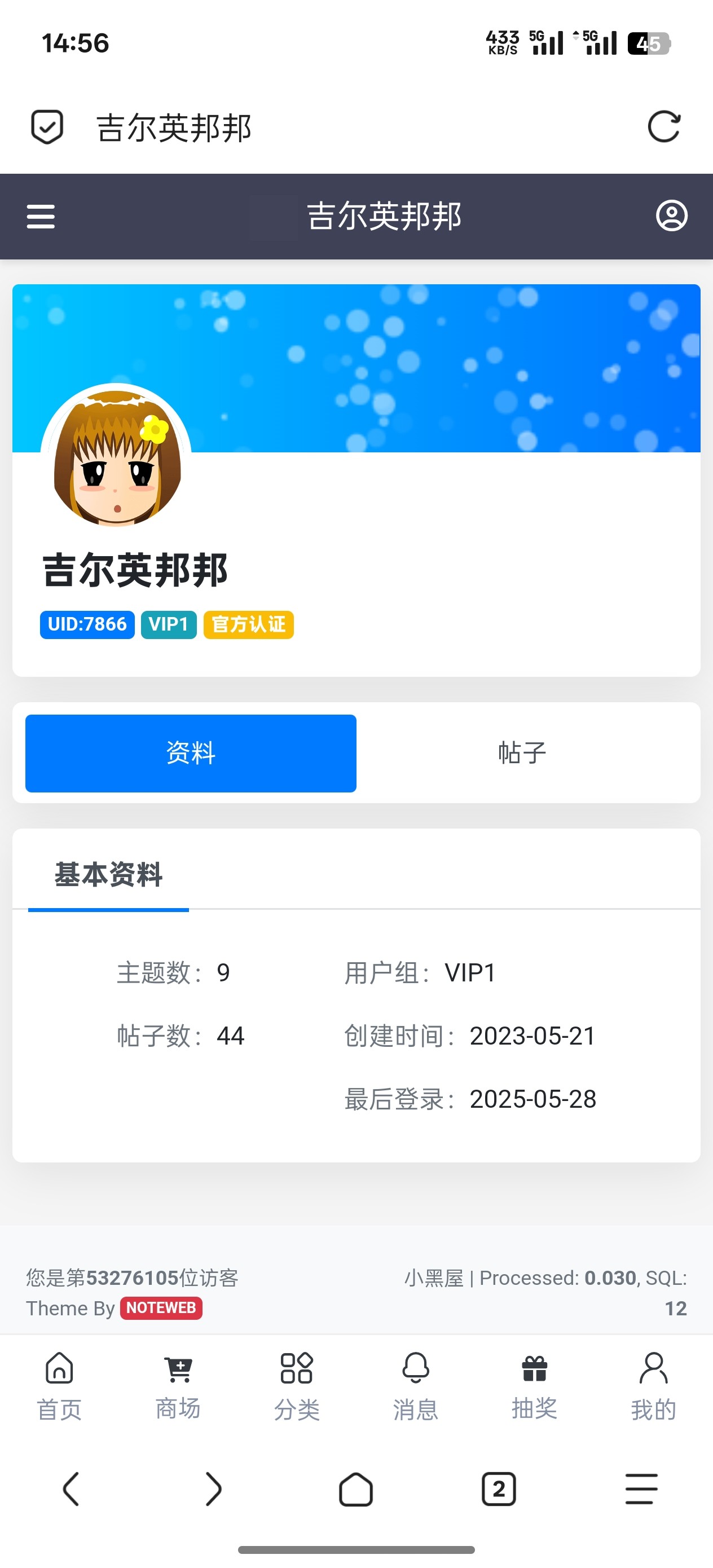Go to 首页 in bottom navigation
The width and height of the screenshot is (713, 1568).
tap(59, 1386)
